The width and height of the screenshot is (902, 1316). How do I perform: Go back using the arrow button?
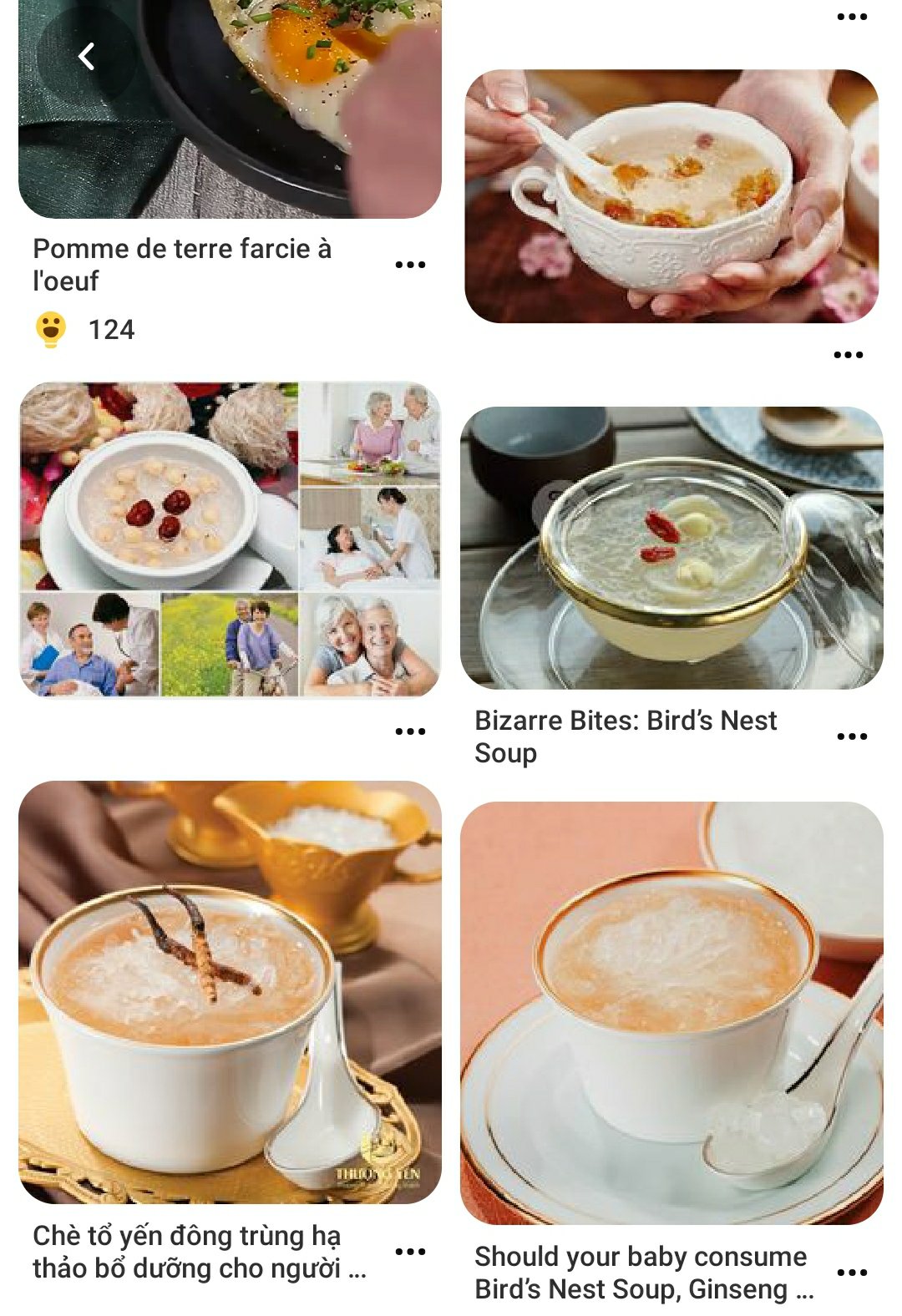click(x=86, y=57)
